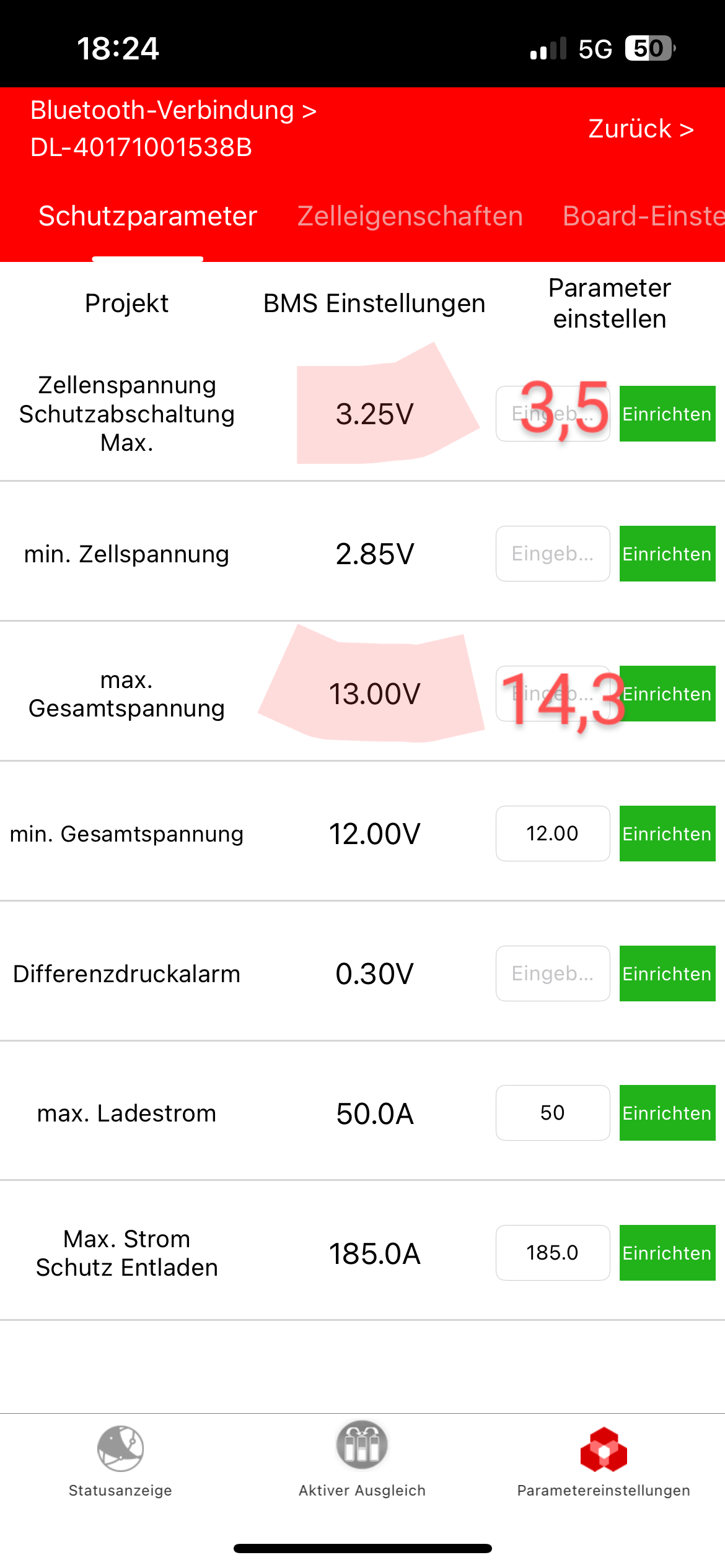
Task: Open Bluetooth-Verbindung device selection
Action: pos(174,129)
